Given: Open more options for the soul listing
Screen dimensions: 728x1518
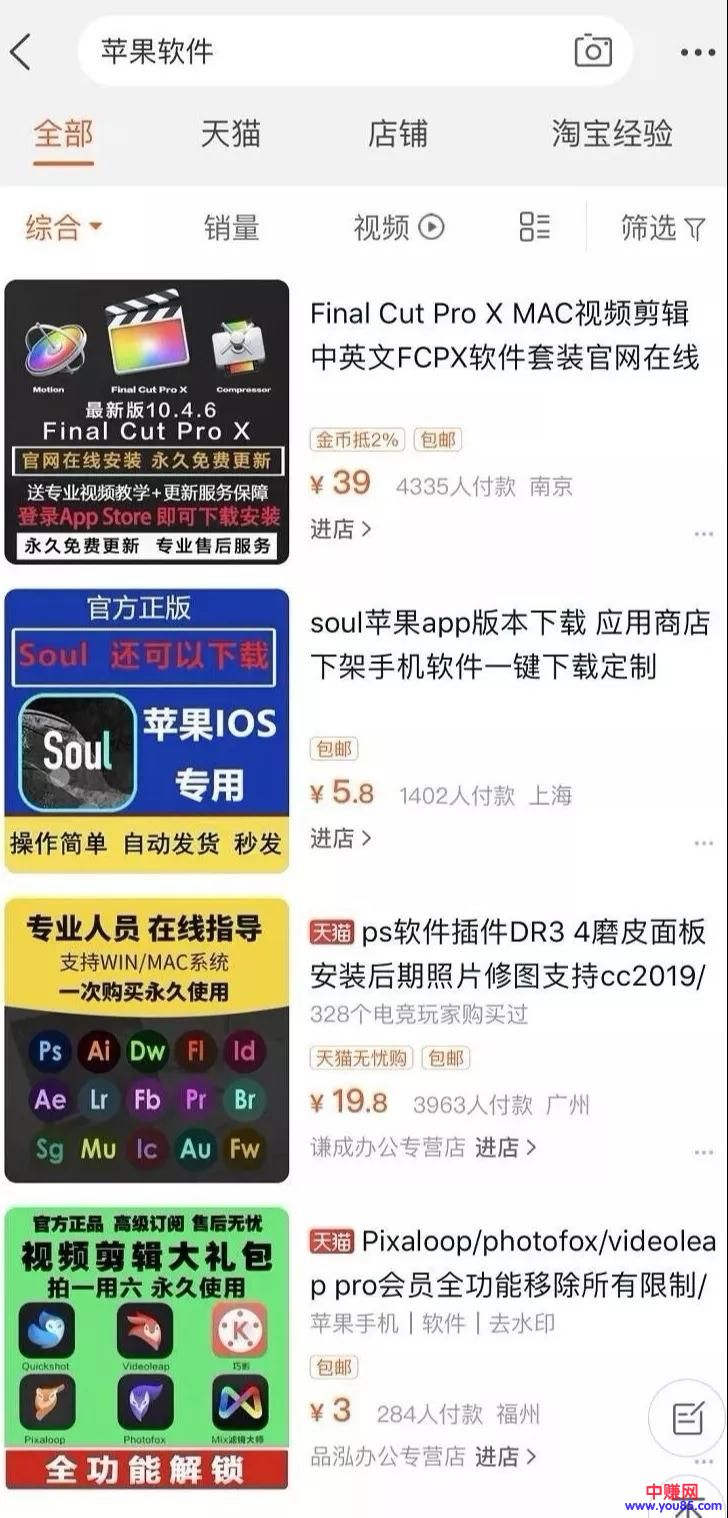Looking at the screenshot, I should tap(703, 843).
